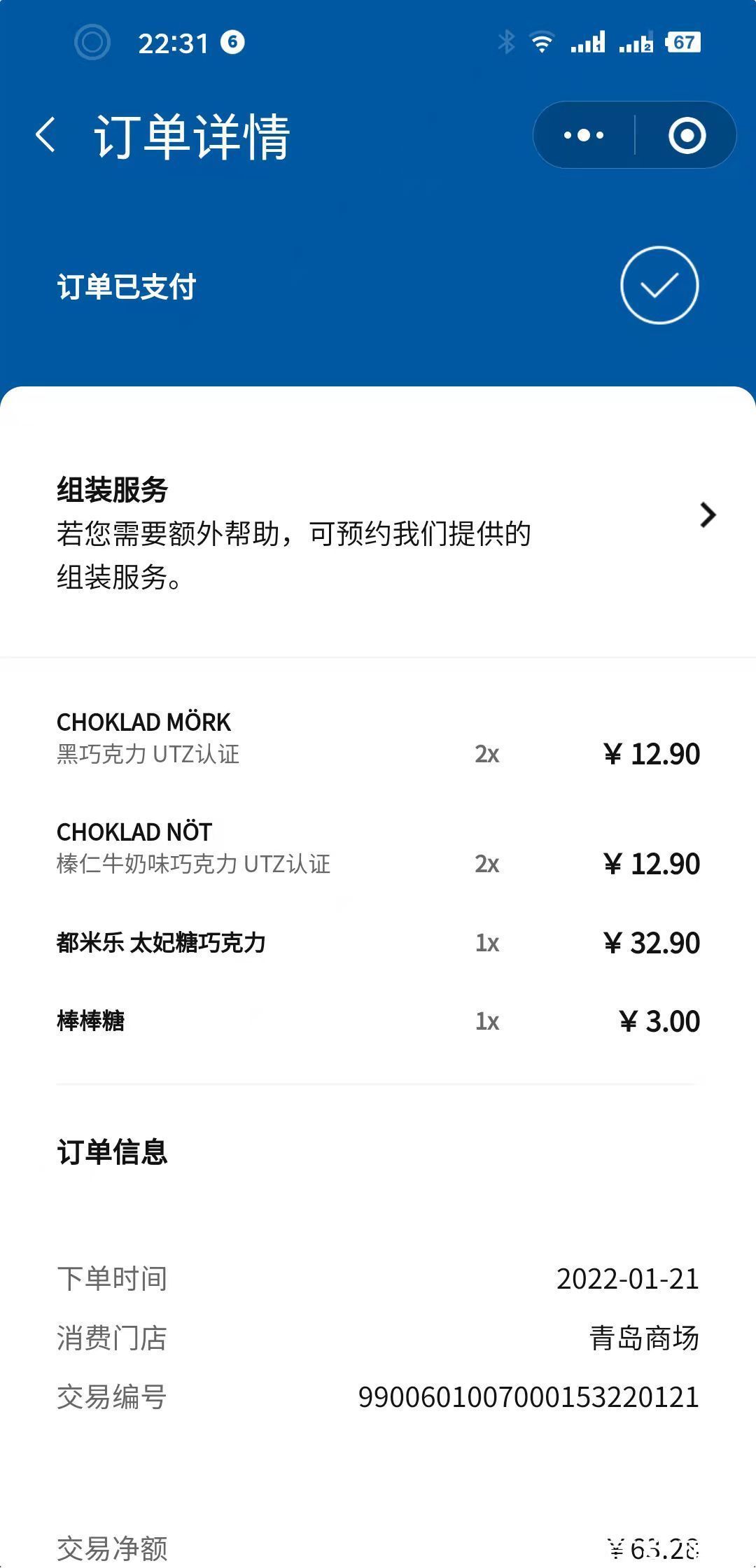Open details via the right chevron arrow

708,515
